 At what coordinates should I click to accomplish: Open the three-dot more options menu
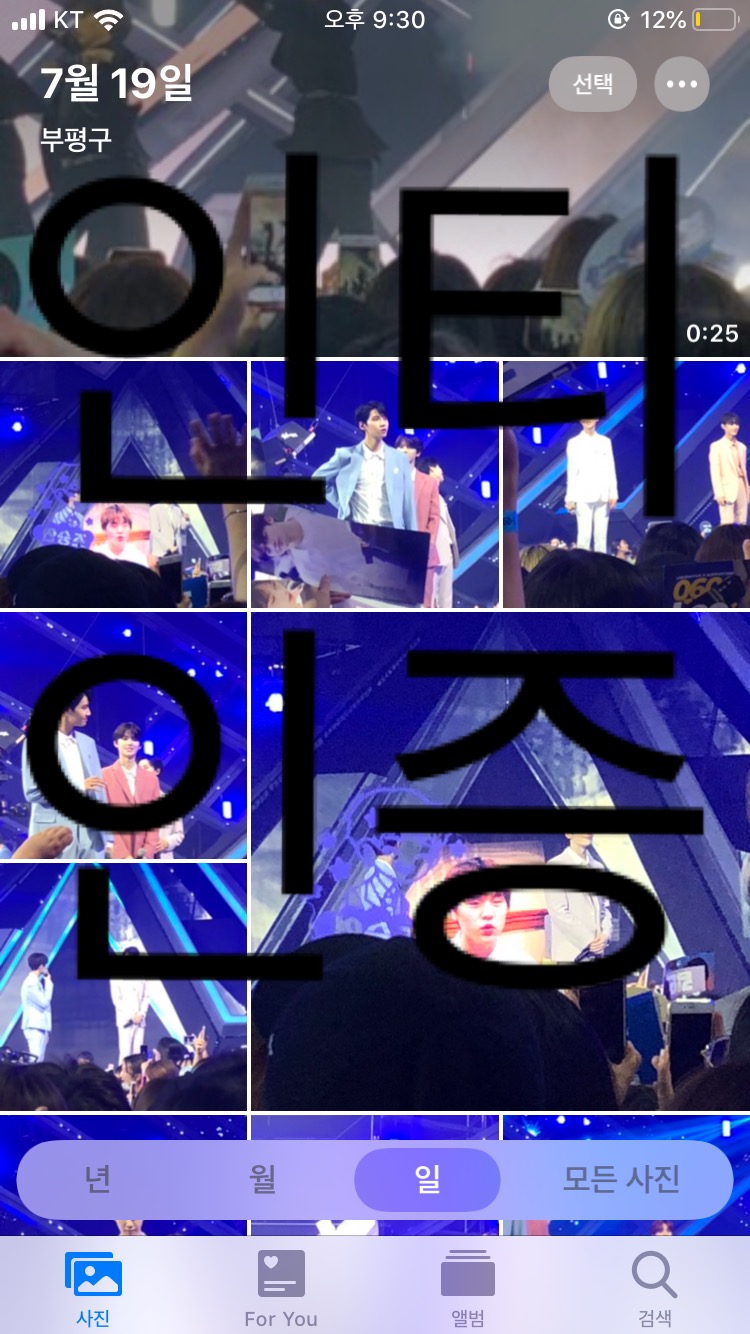pos(682,84)
